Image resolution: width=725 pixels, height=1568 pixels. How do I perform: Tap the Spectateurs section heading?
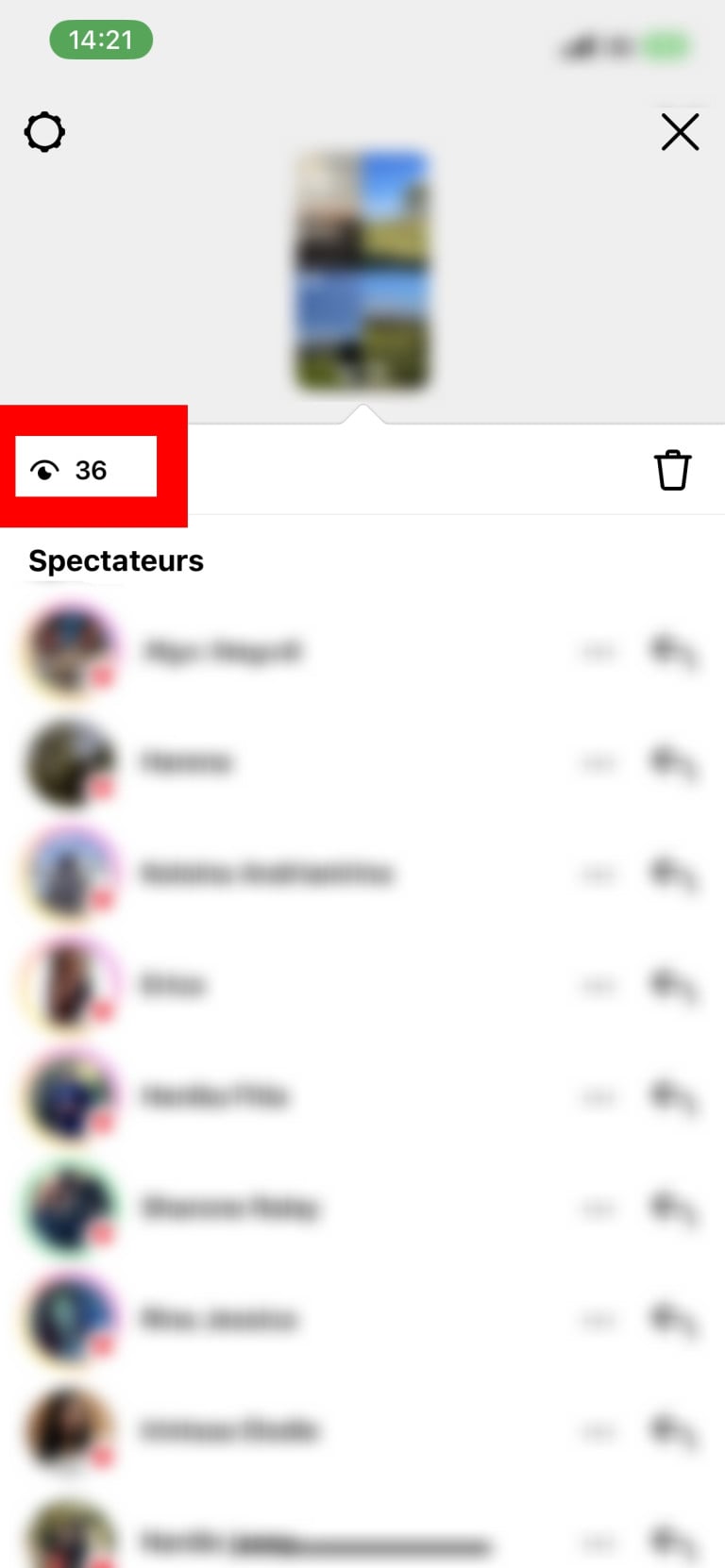tap(117, 560)
